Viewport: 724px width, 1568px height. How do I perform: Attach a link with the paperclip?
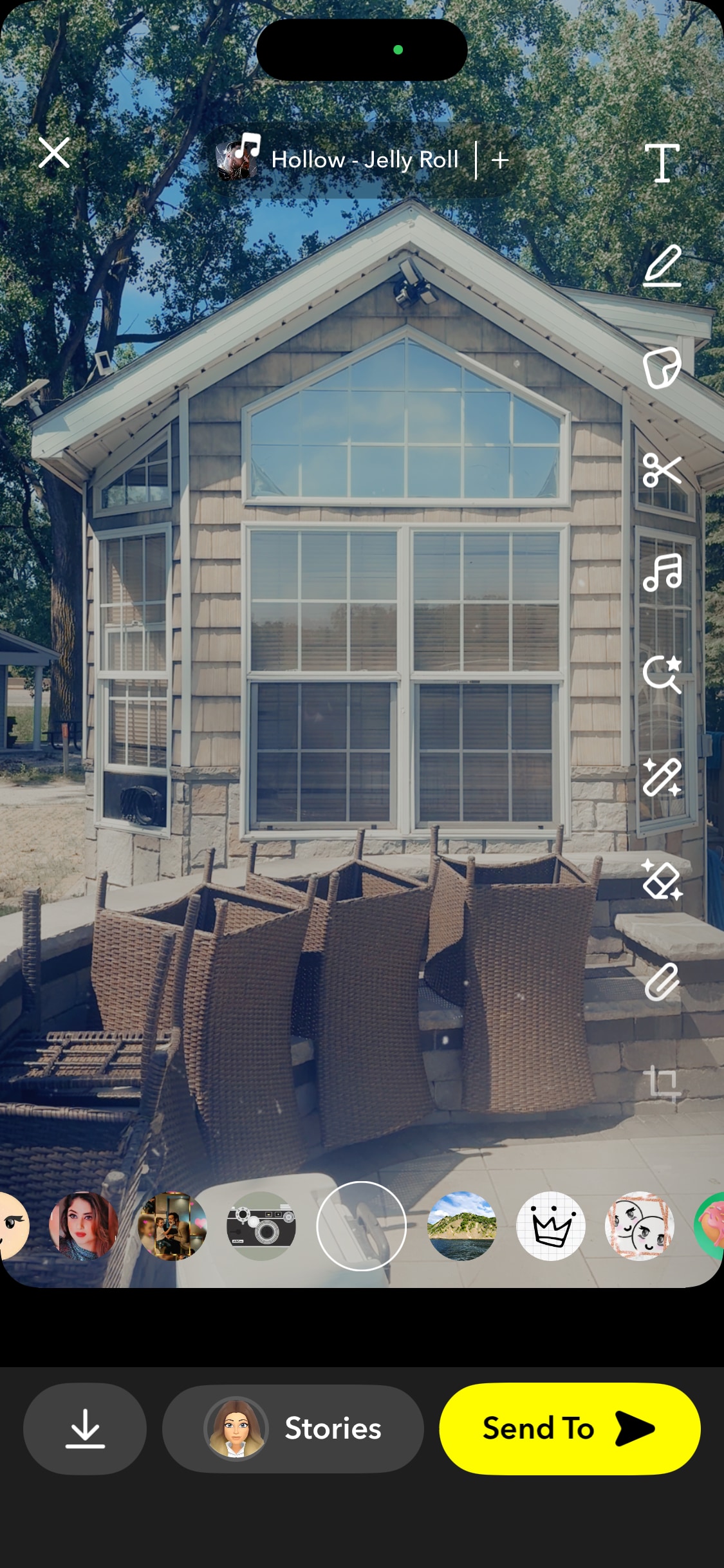coord(662,982)
